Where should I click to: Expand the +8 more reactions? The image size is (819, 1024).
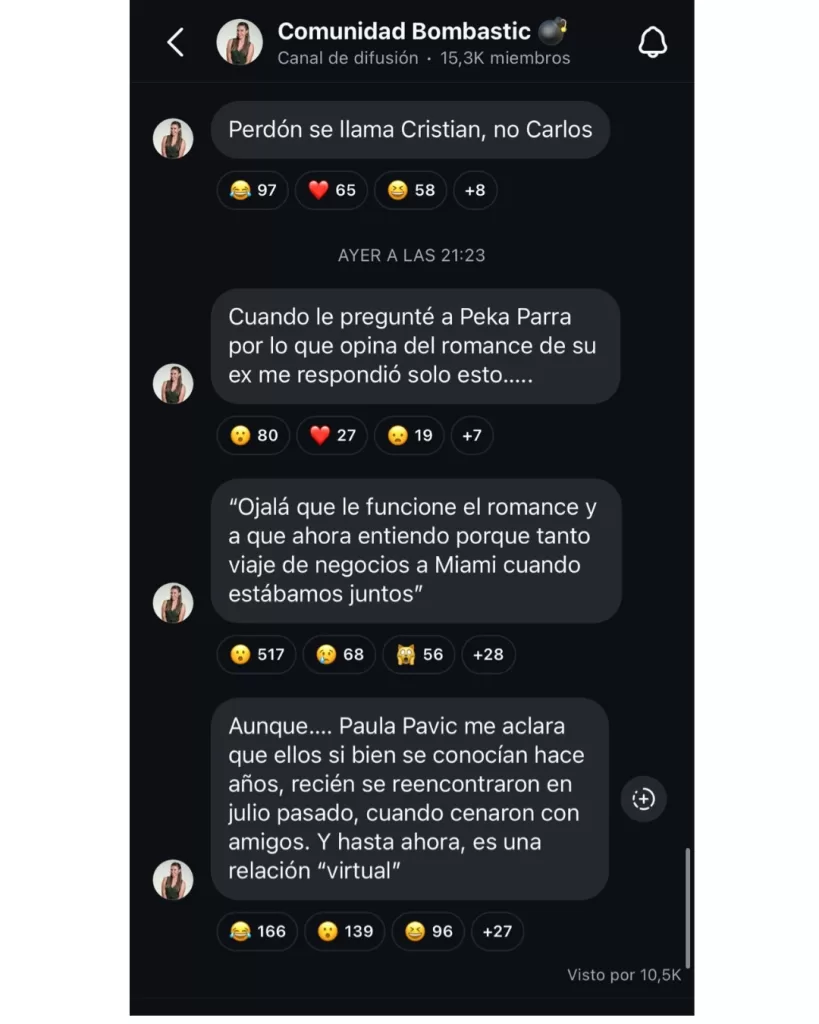474,190
